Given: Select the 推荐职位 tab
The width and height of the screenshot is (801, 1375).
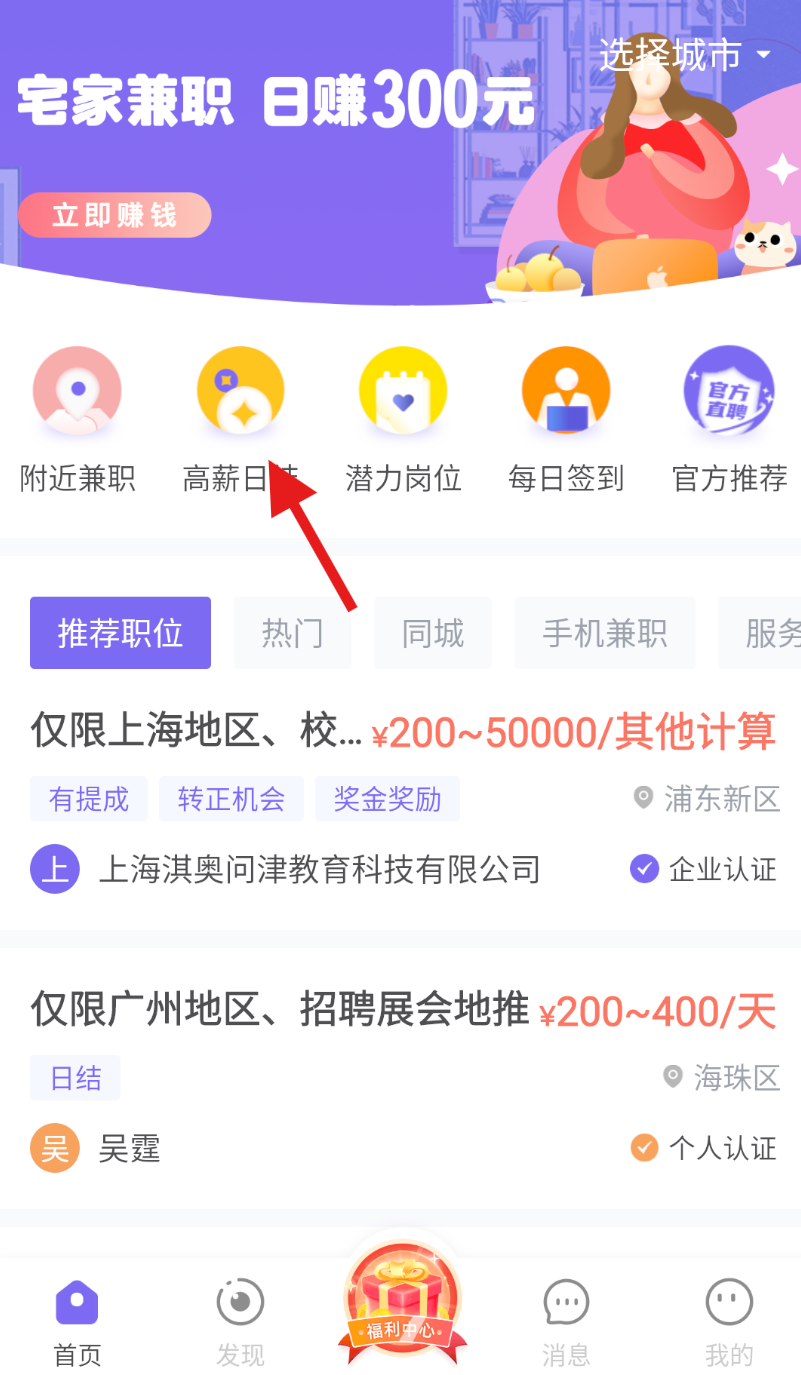Looking at the screenshot, I should 120,633.
